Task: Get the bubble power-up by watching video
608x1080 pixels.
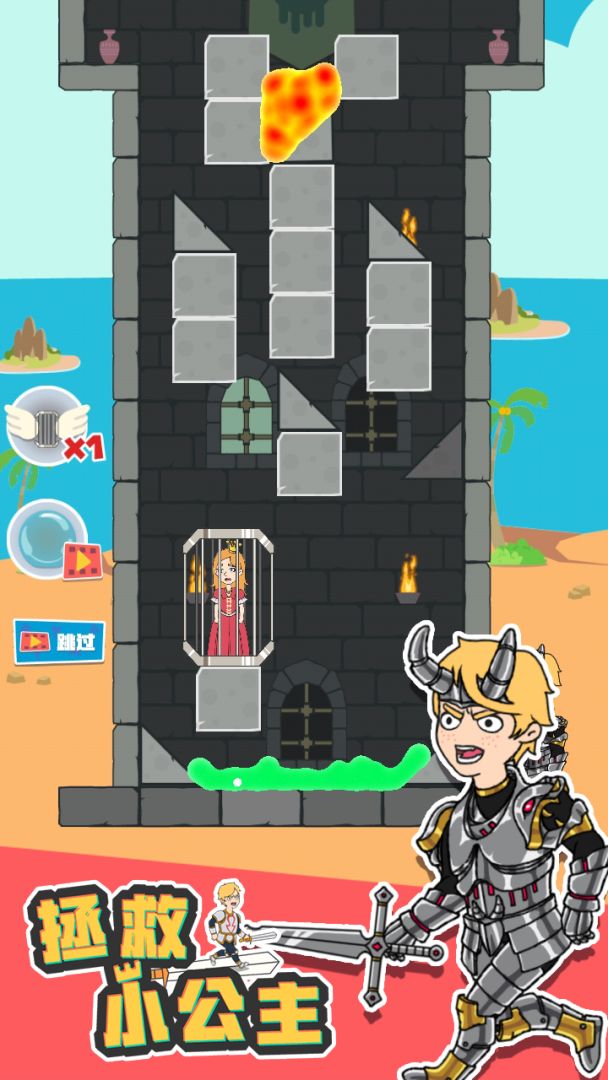Action: [49, 539]
